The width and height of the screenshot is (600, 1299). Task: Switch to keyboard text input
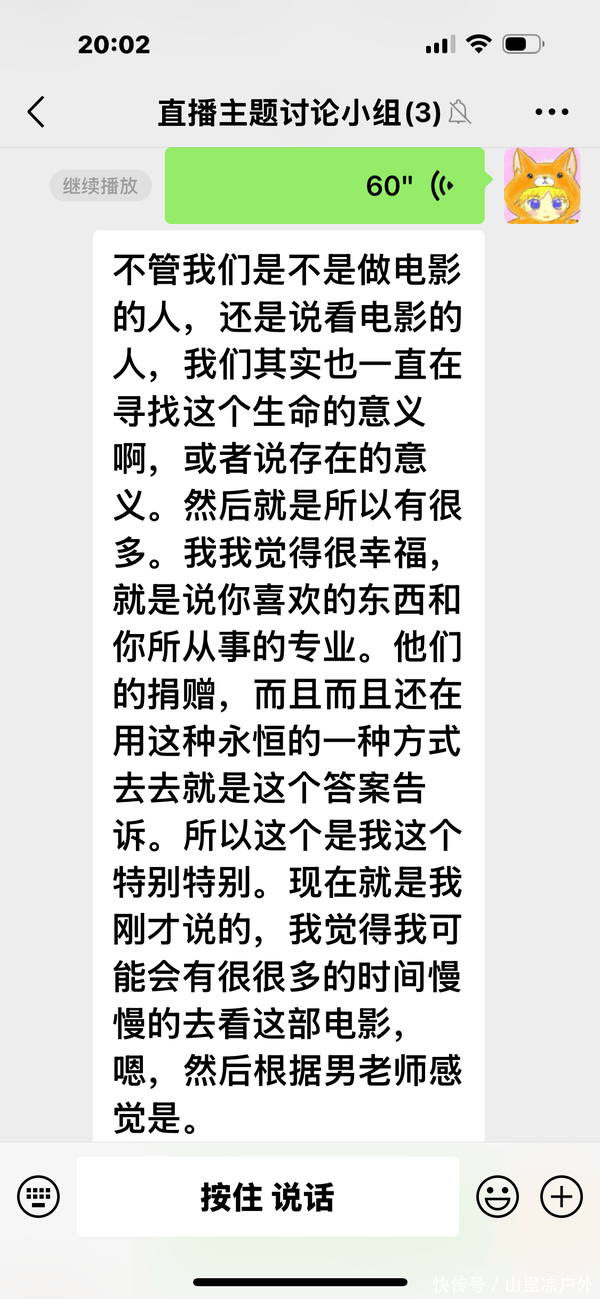(x=39, y=1196)
